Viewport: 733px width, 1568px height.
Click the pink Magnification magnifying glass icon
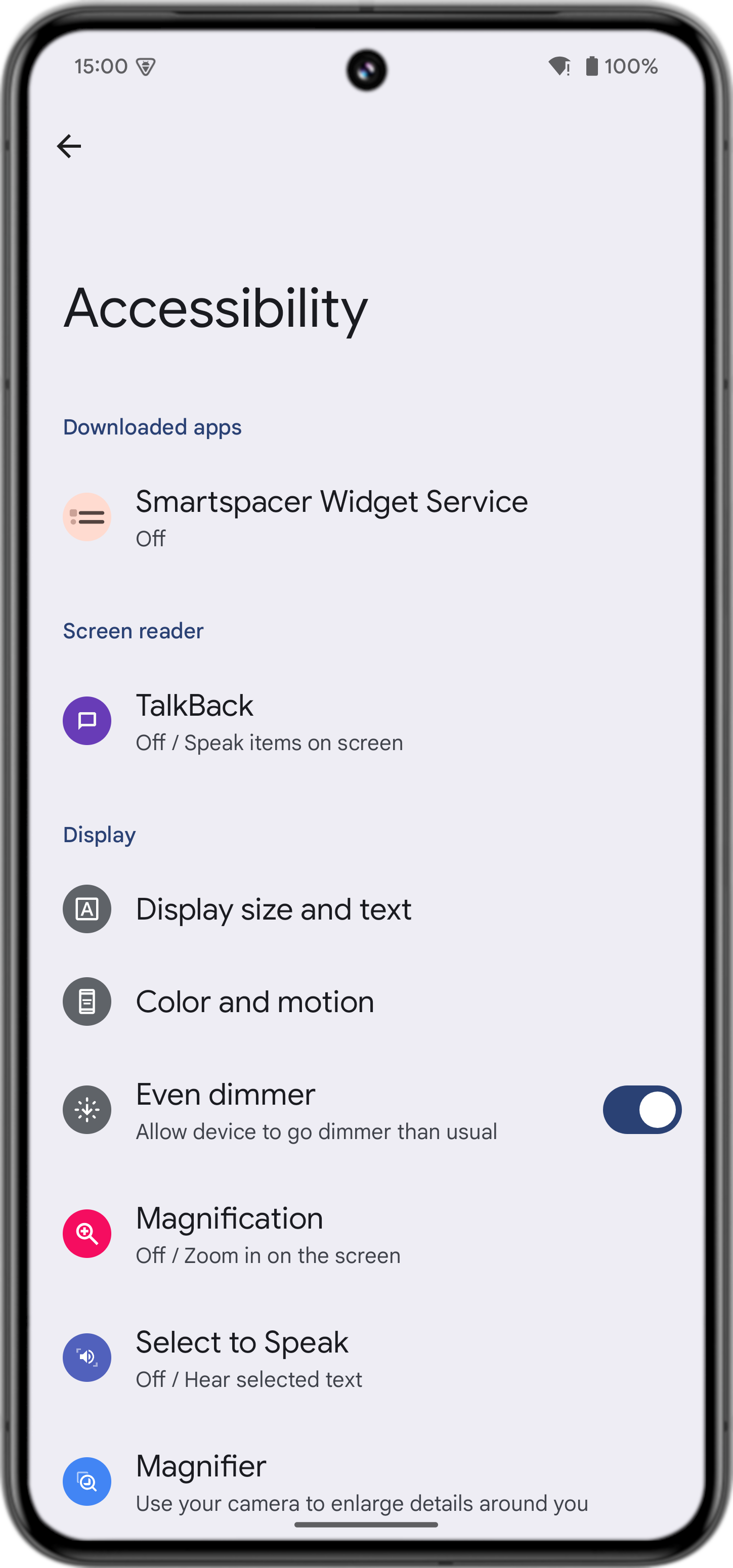tap(87, 1234)
